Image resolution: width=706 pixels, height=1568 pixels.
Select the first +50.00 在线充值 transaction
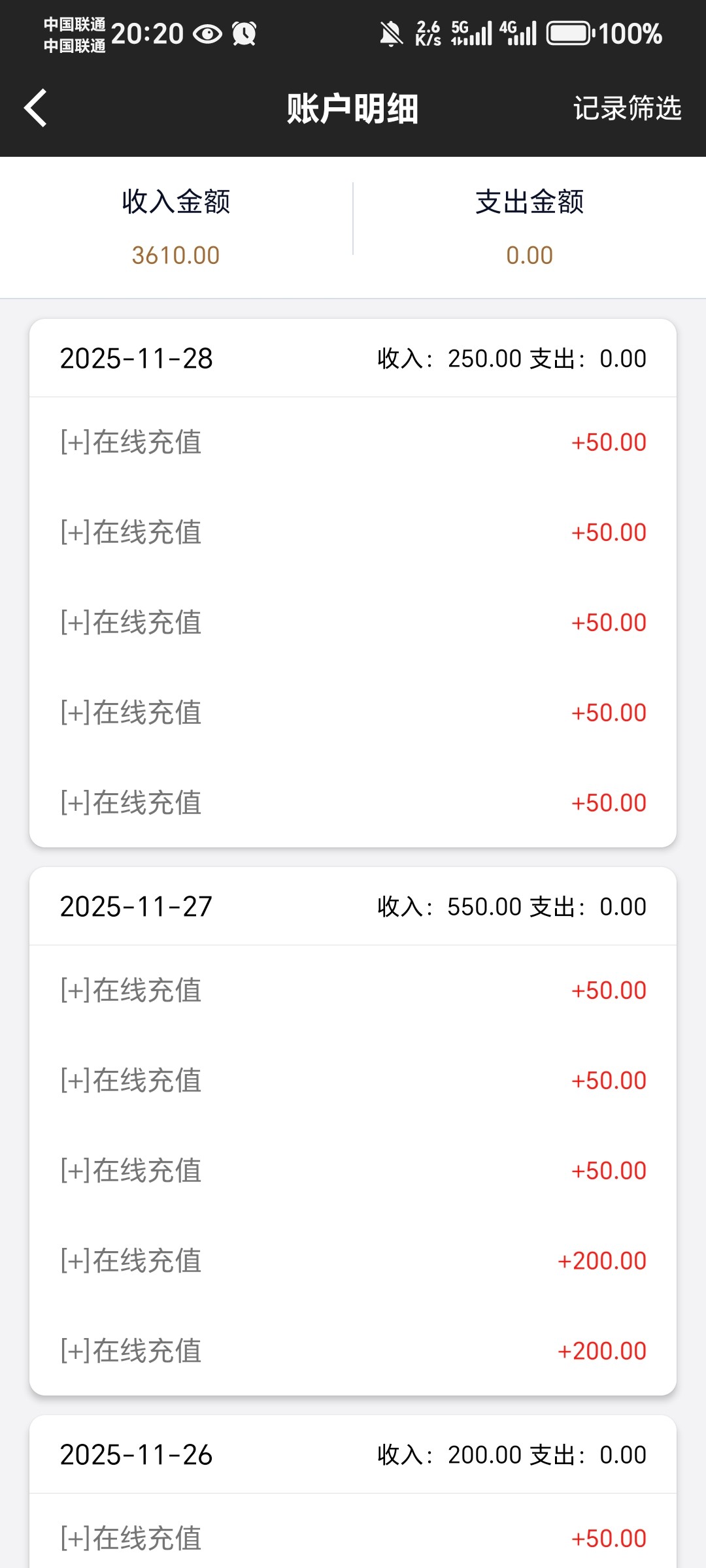click(x=353, y=442)
